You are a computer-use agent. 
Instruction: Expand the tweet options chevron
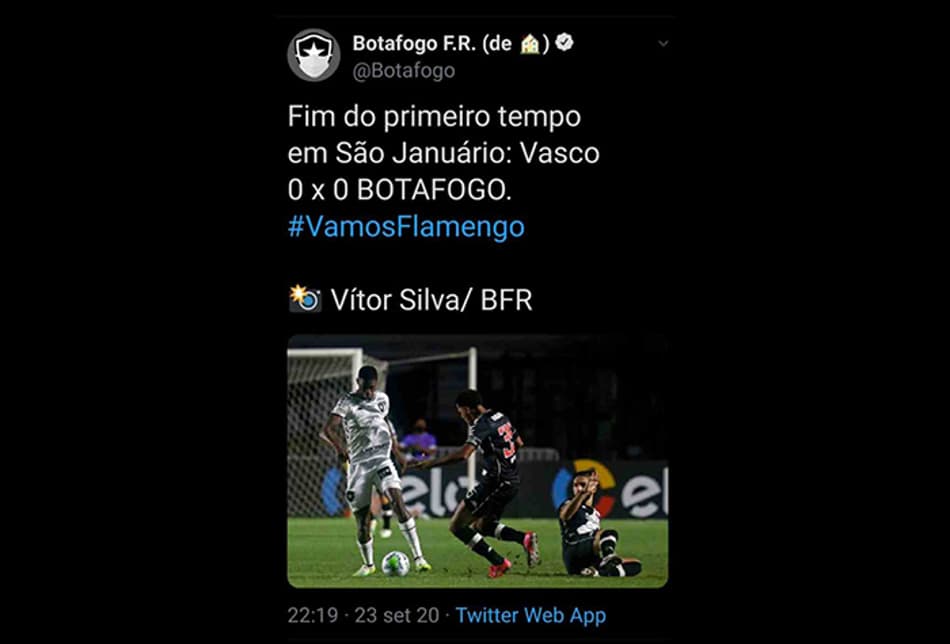662,44
